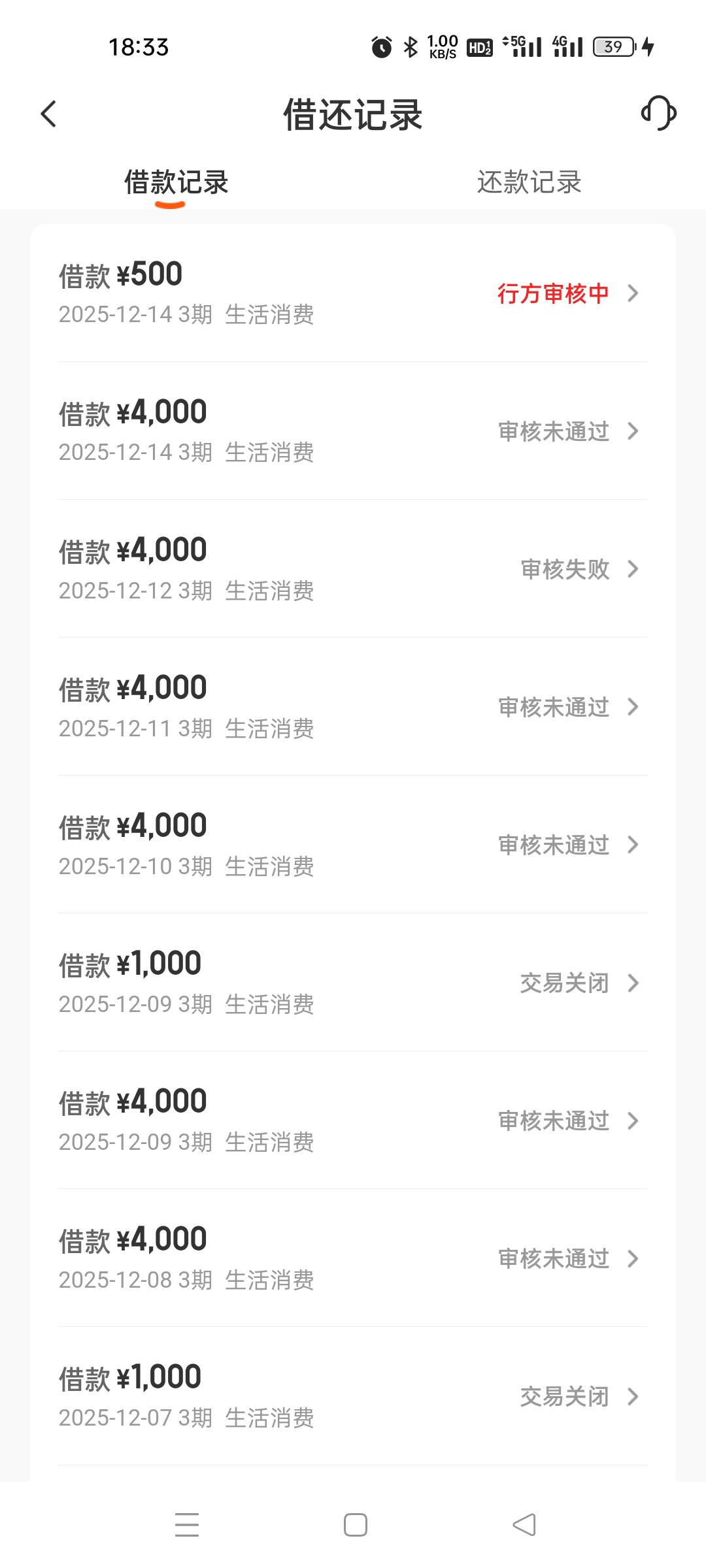This screenshot has width=706, height=1568.
Task: View the ¥1,000 loan dated 2025-12-09
Action: pyautogui.click(x=353, y=983)
